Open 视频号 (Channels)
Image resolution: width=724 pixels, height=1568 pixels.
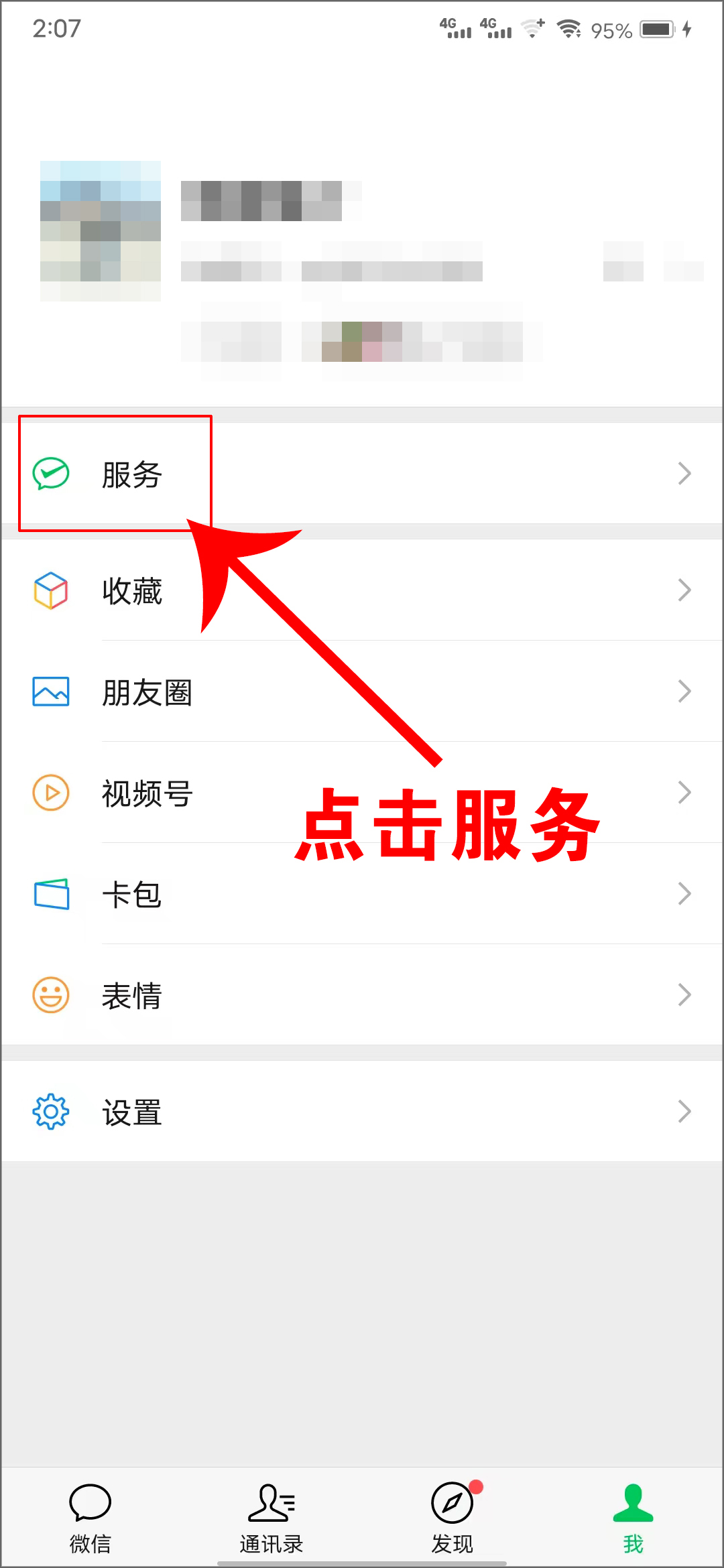click(146, 793)
